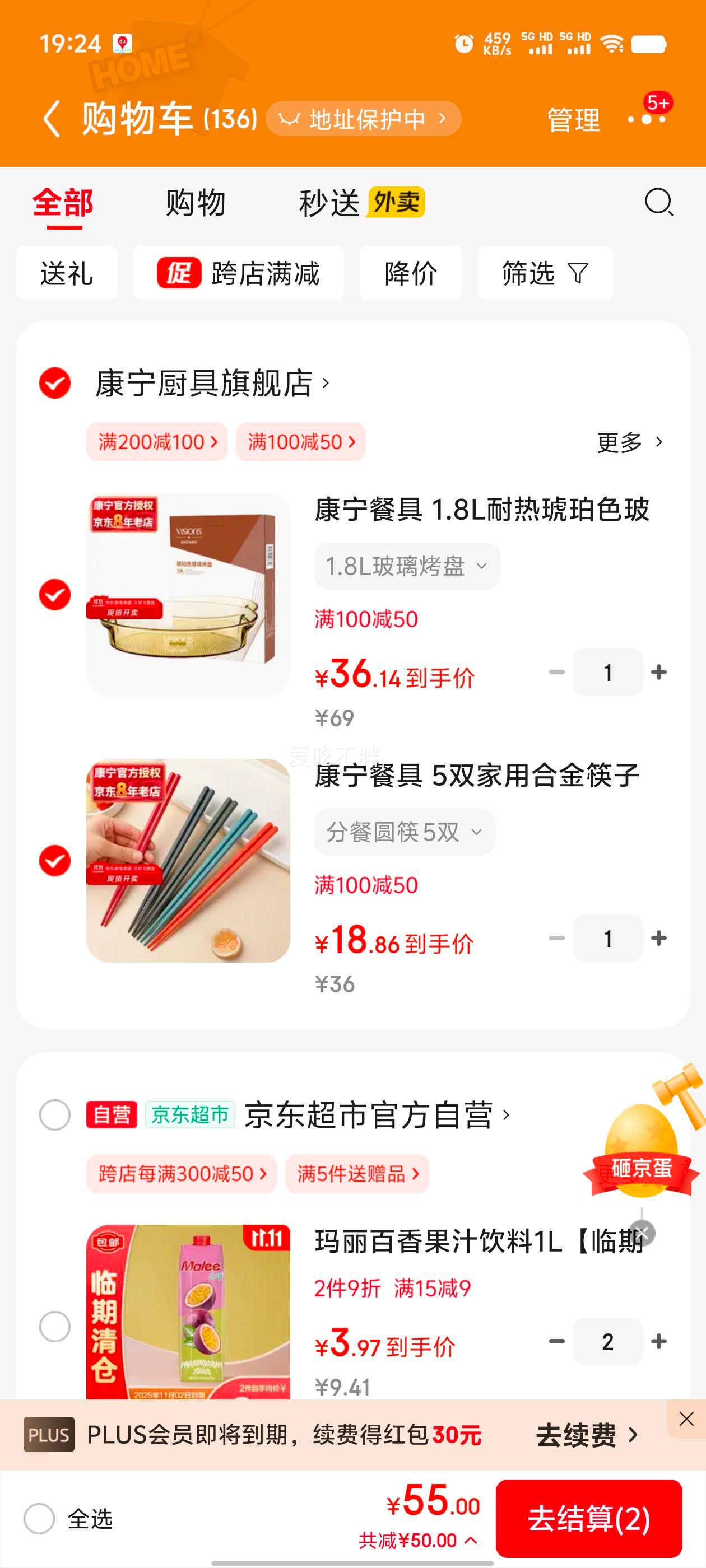Select the 送礼 chip

coord(66,273)
